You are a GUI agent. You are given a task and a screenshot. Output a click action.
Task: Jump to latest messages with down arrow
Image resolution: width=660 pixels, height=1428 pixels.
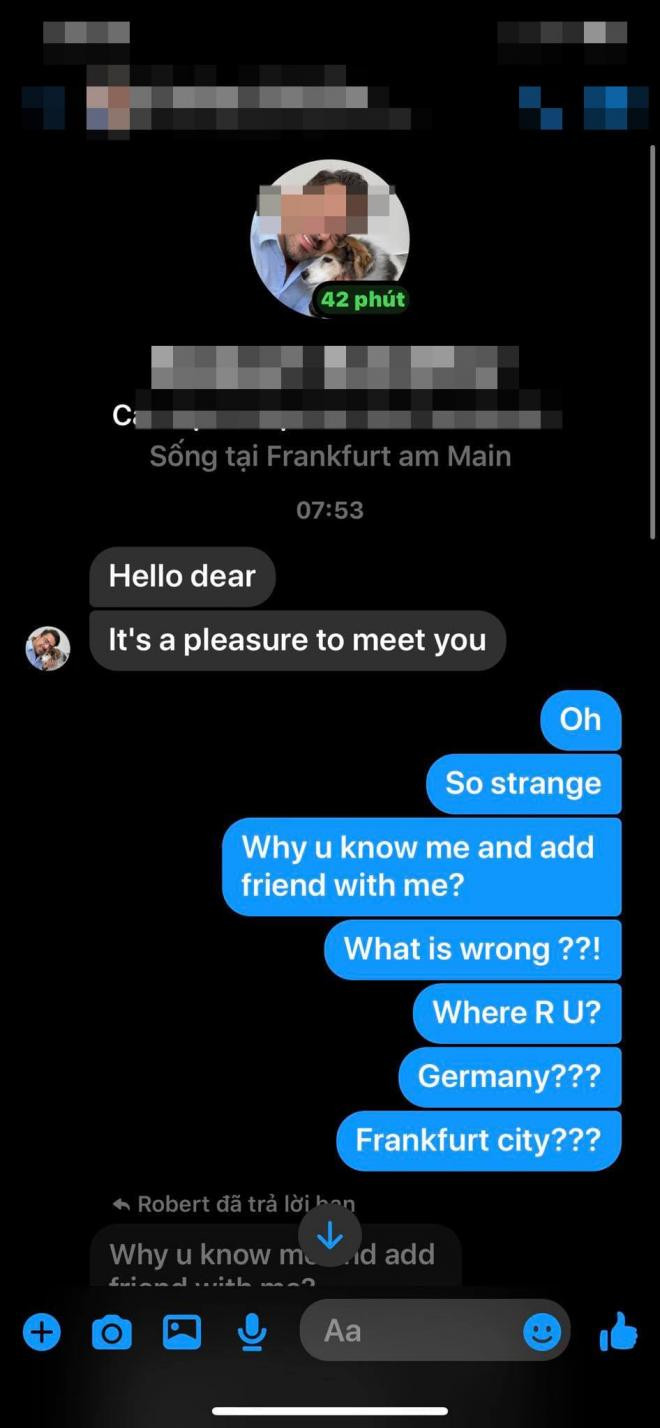click(x=330, y=1238)
